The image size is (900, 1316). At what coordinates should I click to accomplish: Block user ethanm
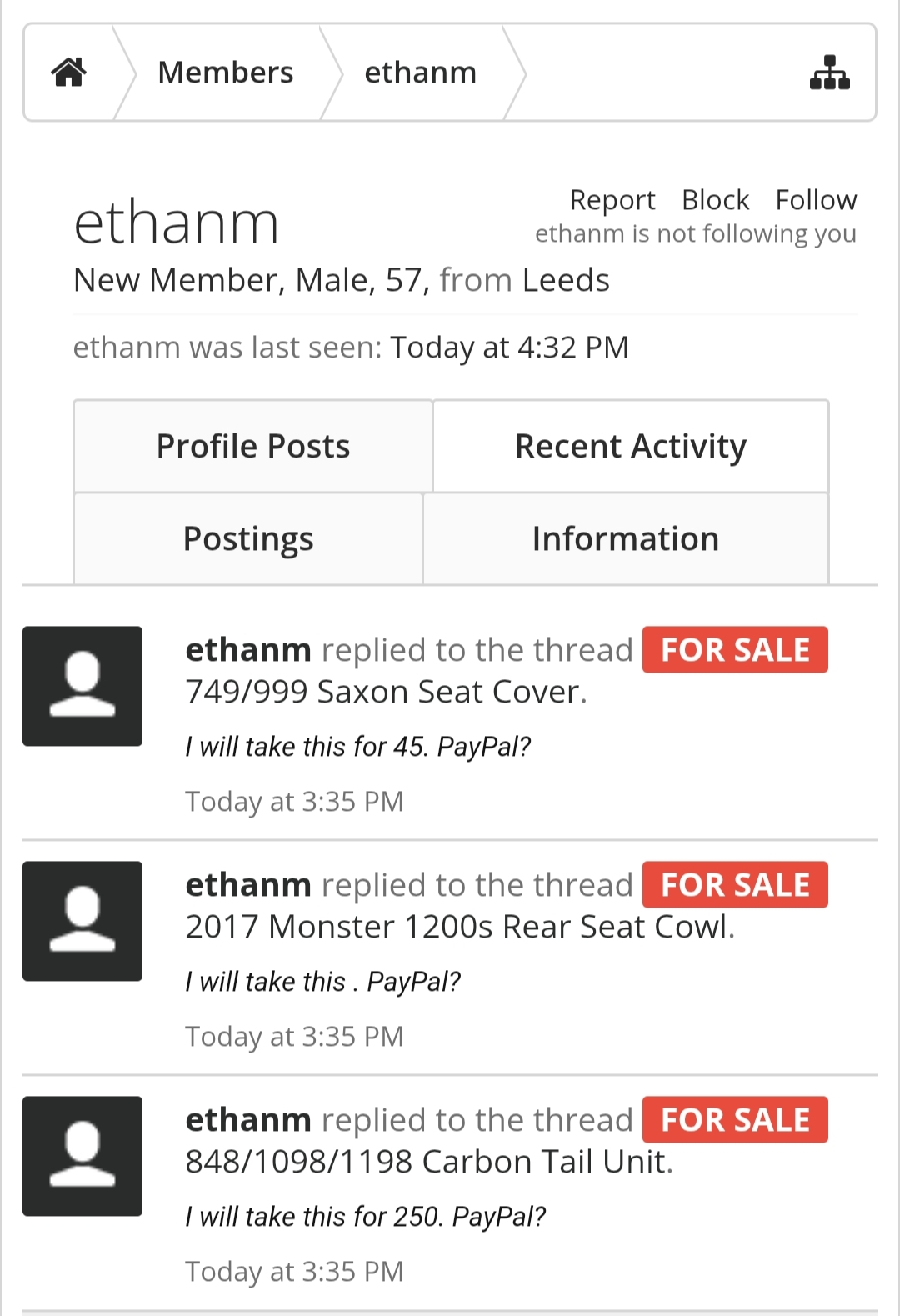point(715,200)
